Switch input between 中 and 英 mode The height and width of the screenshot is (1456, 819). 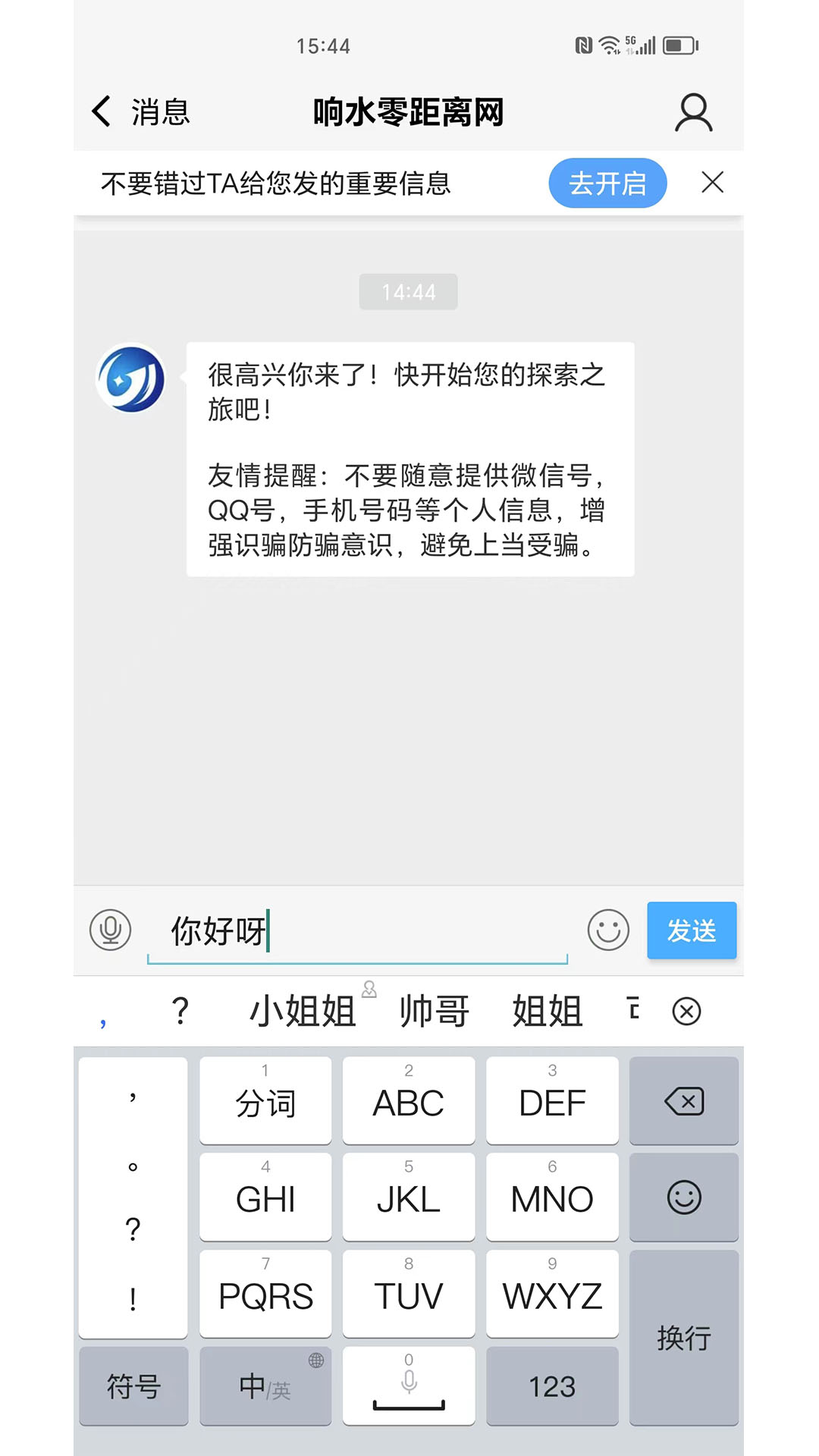pos(265,1386)
